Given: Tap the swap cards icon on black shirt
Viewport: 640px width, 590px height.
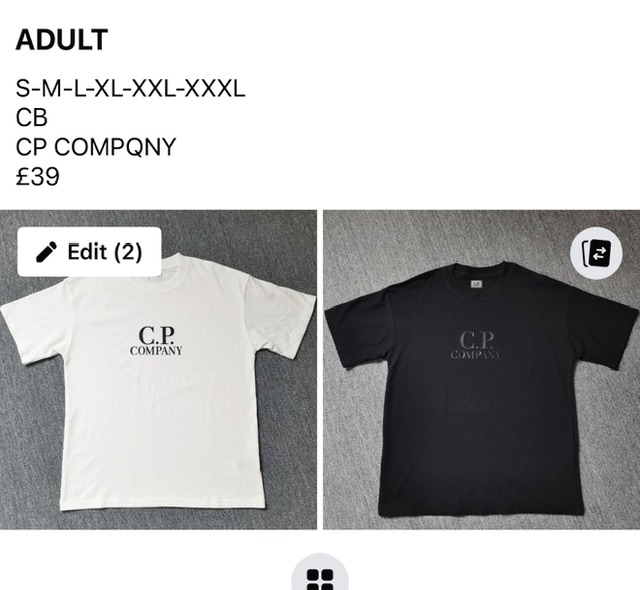Looking at the screenshot, I should pyautogui.click(x=596, y=254).
